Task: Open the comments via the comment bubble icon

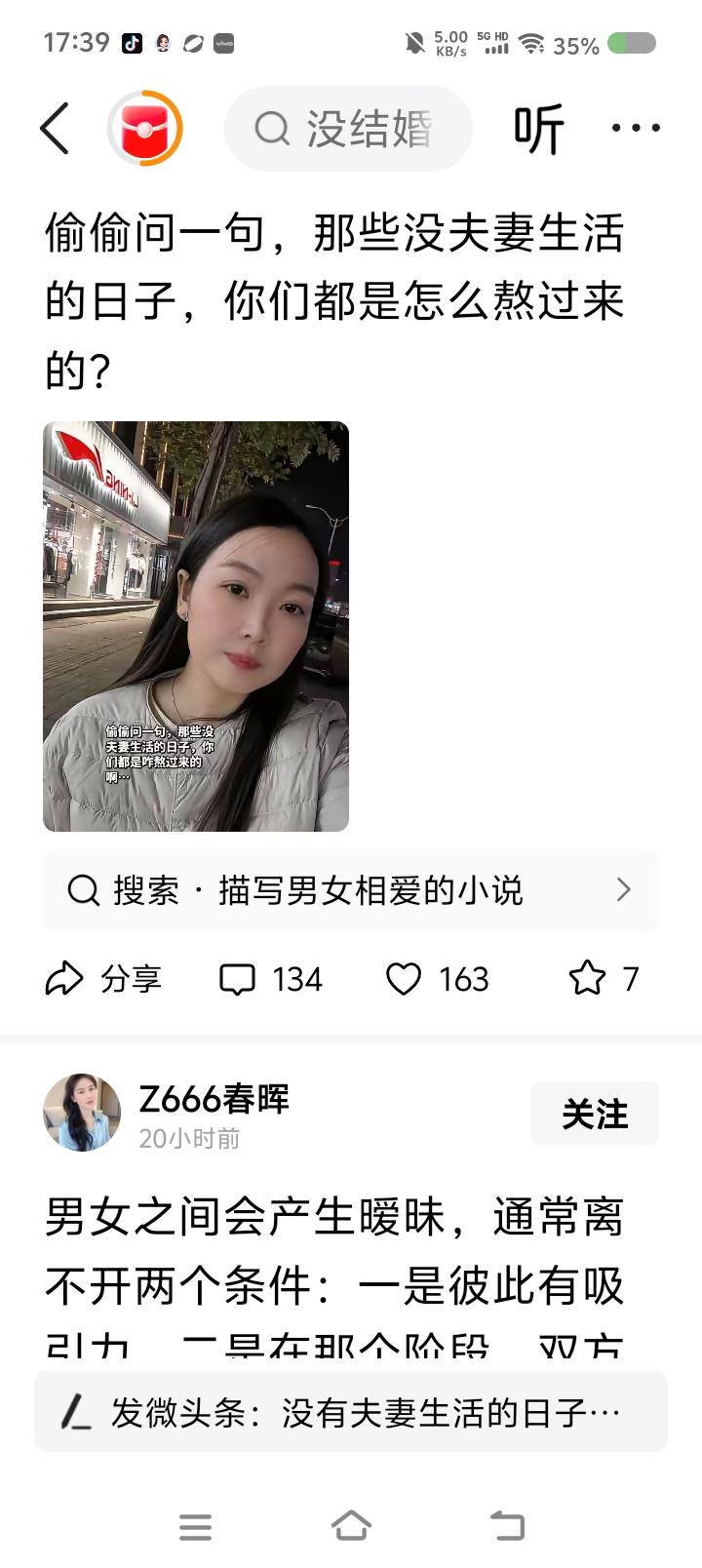Action: pyautogui.click(x=240, y=979)
